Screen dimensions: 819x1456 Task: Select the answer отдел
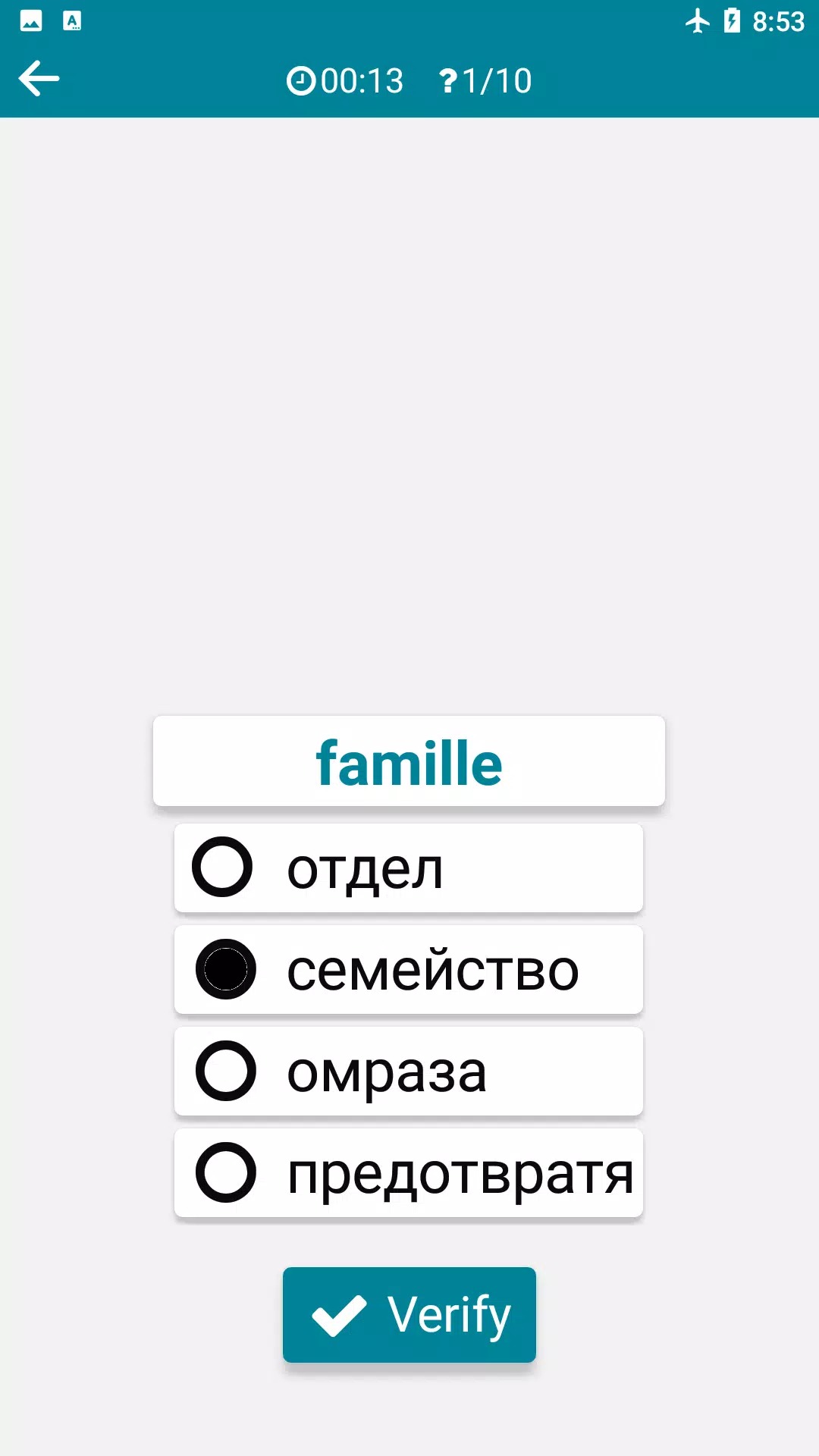[408, 868]
